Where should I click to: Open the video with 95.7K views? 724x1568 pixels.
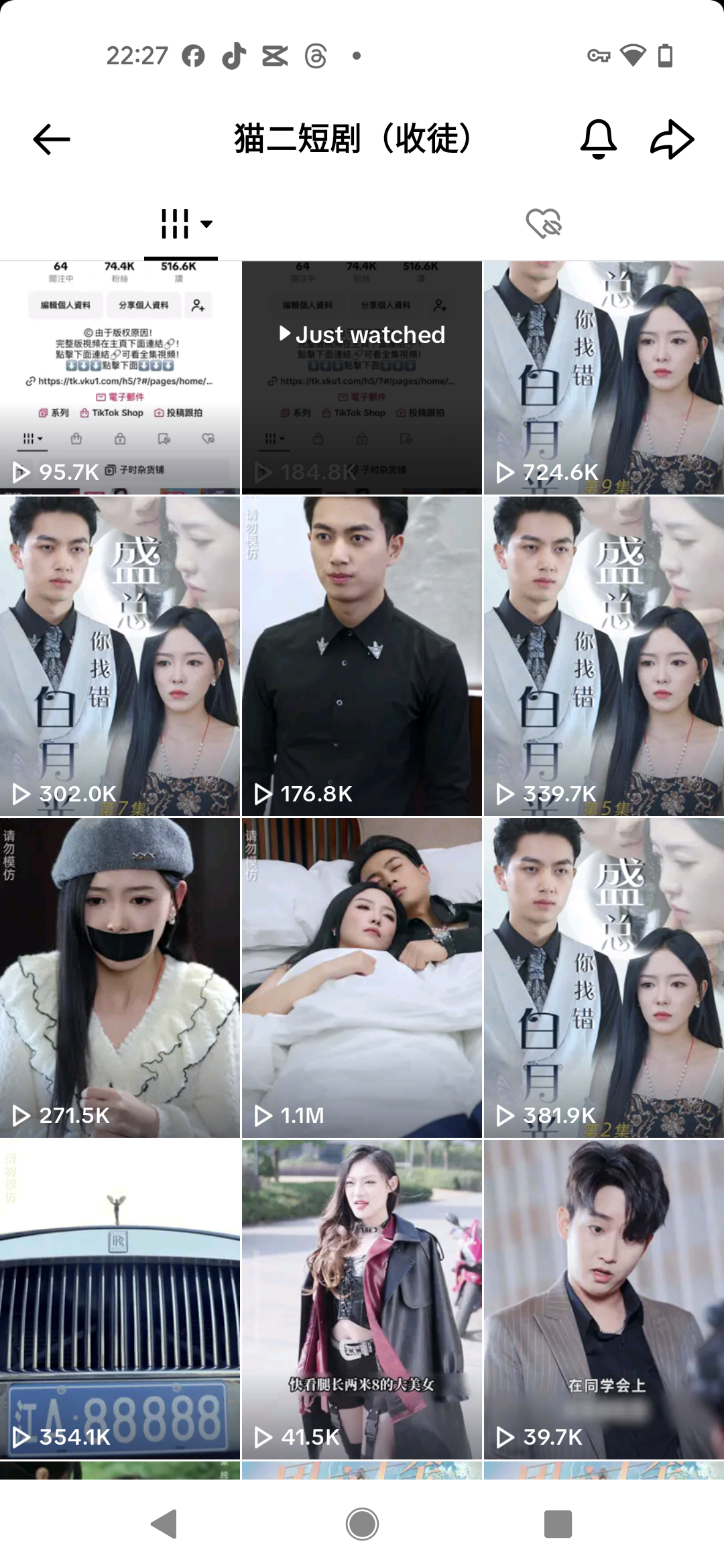pyautogui.click(x=120, y=378)
